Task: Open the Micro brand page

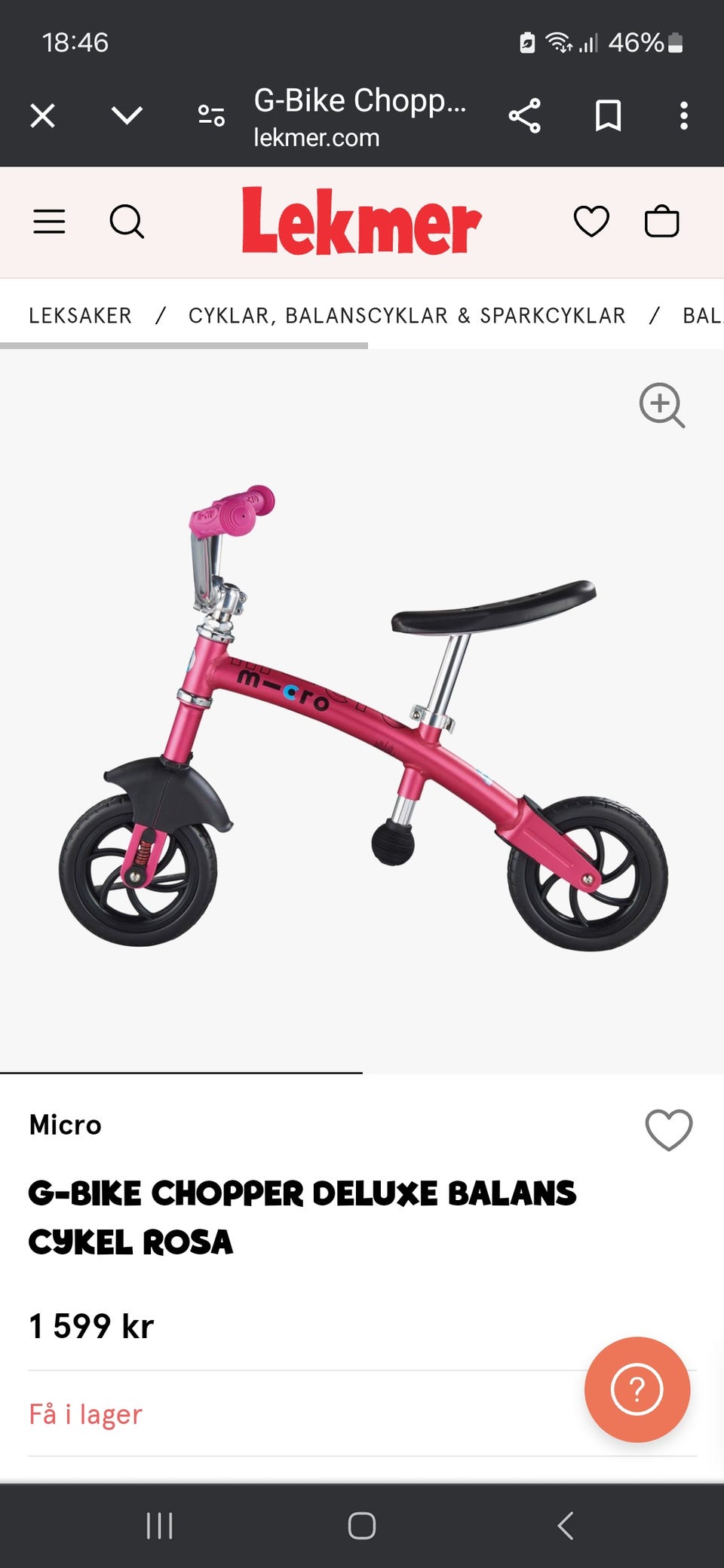Action: pos(65,1125)
